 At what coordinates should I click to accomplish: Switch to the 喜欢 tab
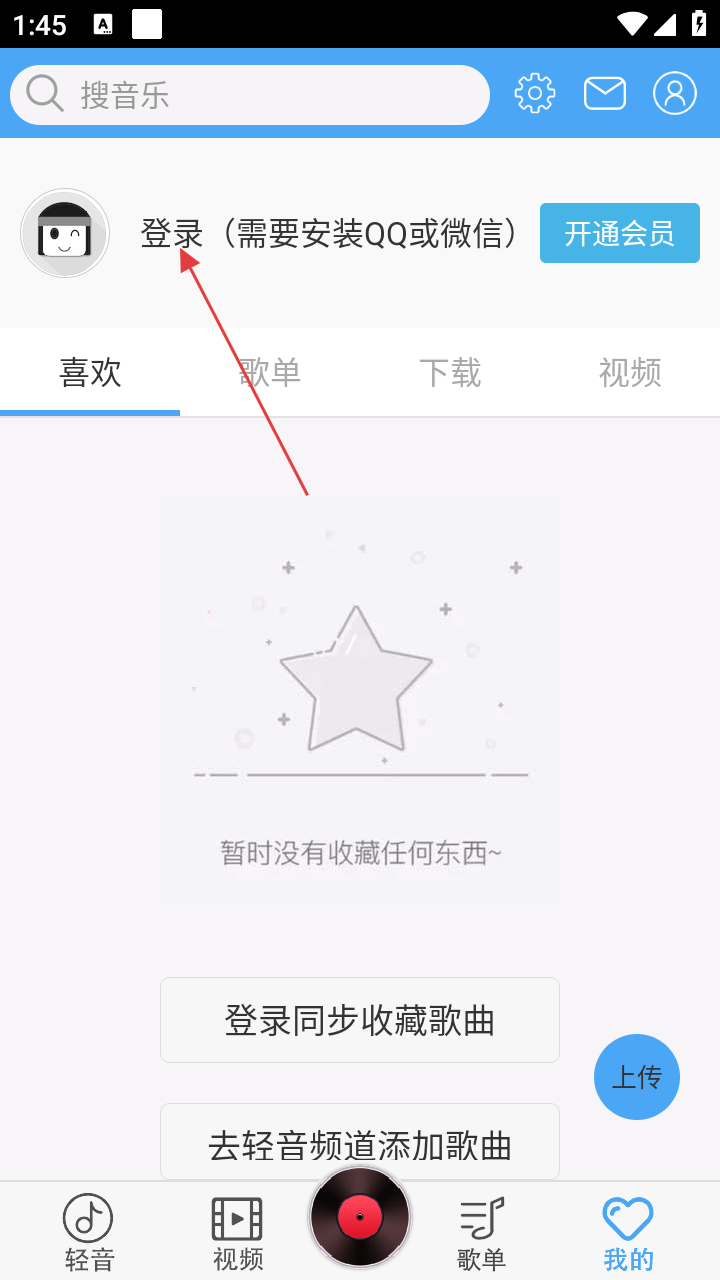click(90, 373)
